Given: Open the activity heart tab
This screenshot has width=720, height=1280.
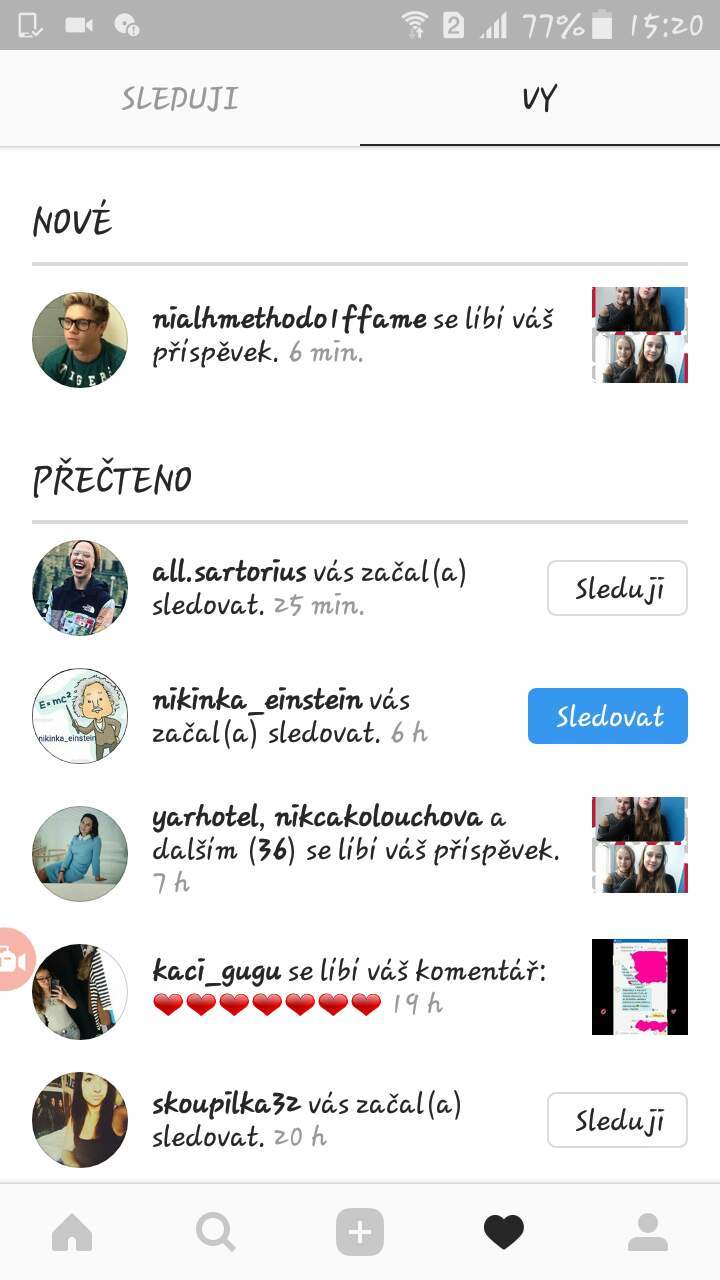Looking at the screenshot, I should pos(504,1232).
